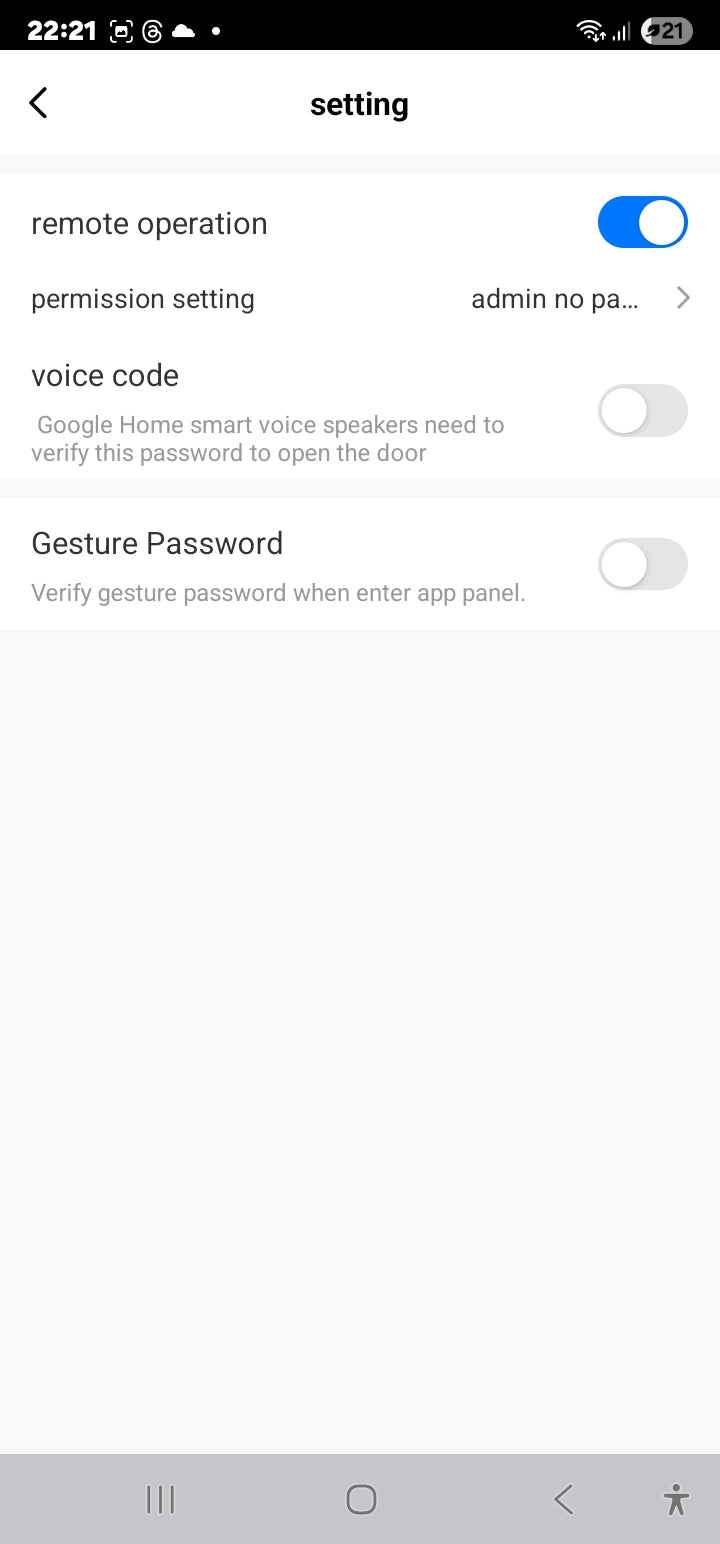Open the recent apps view
This screenshot has width=720, height=1544.
(160, 1499)
